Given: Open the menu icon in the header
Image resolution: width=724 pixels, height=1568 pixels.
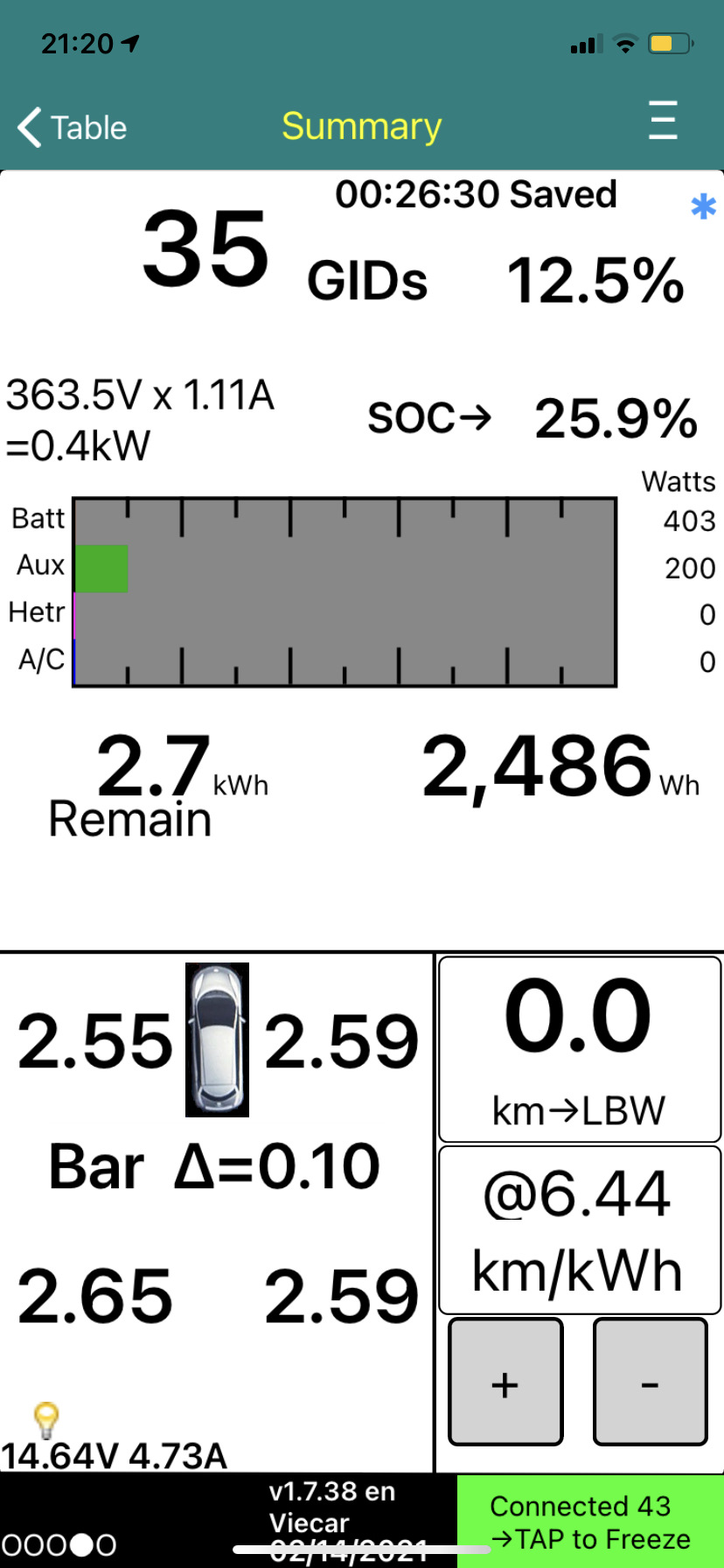Looking at the screenshot, I should (663, 121).
